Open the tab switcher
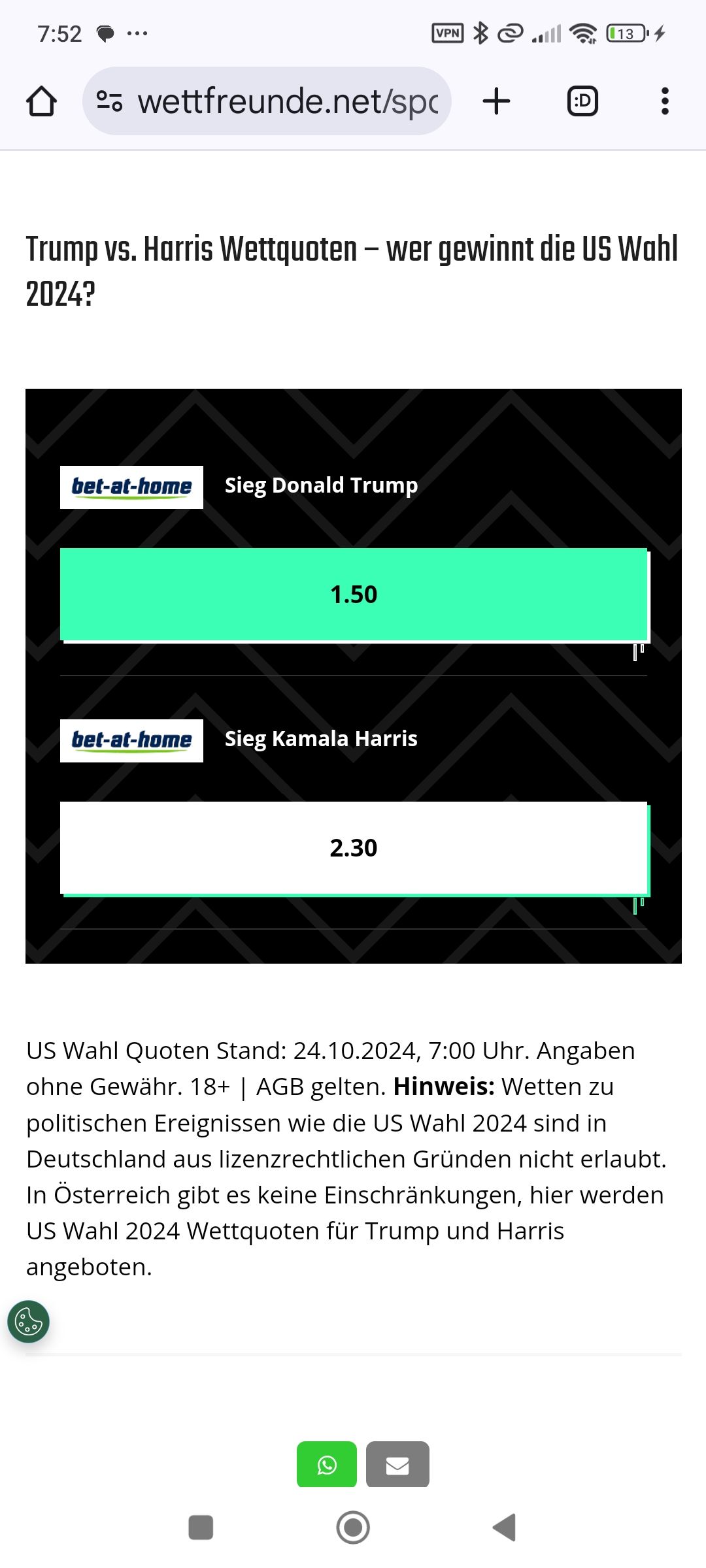 (582, 101)
